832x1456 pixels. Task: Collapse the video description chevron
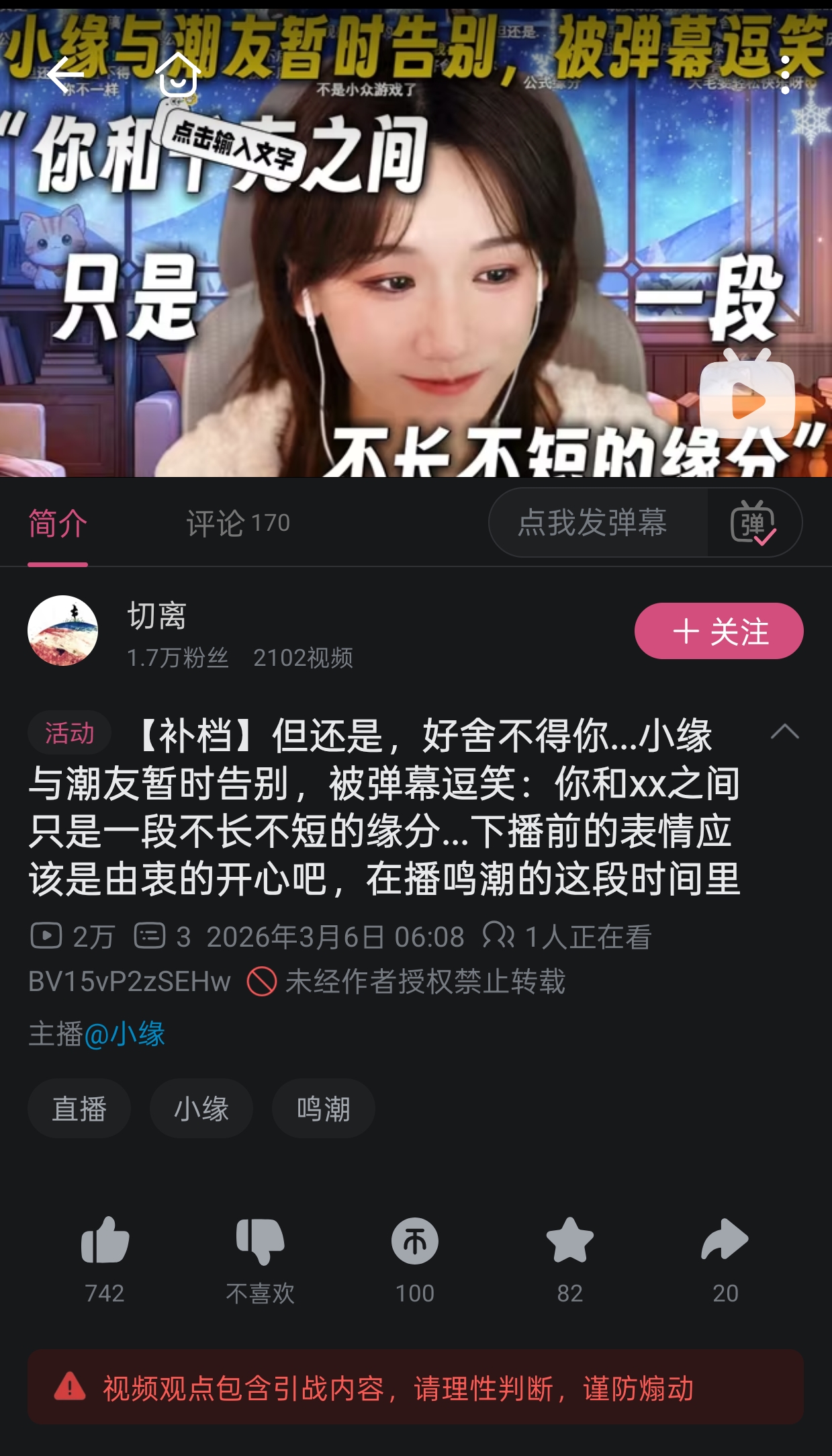(784, 732)
